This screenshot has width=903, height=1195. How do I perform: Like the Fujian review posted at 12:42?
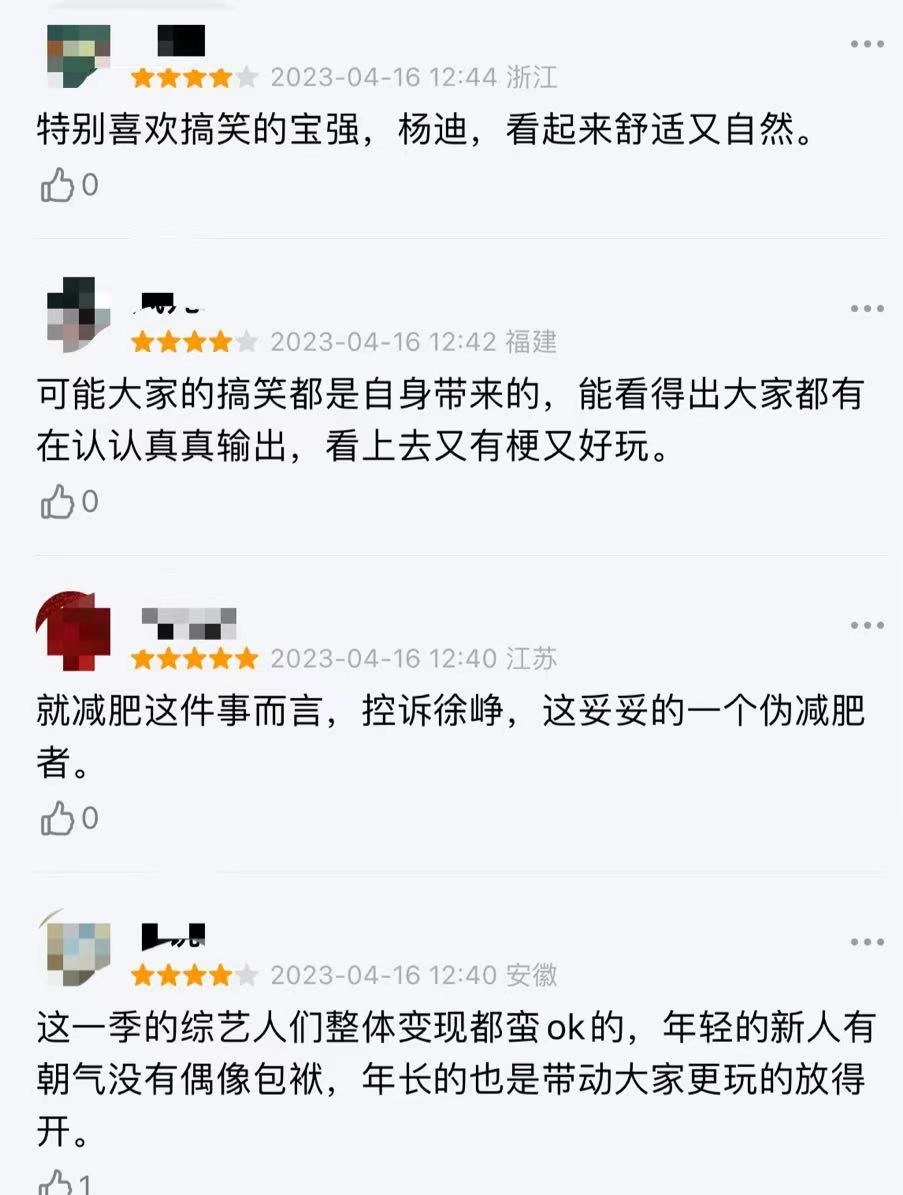(58, 502)
